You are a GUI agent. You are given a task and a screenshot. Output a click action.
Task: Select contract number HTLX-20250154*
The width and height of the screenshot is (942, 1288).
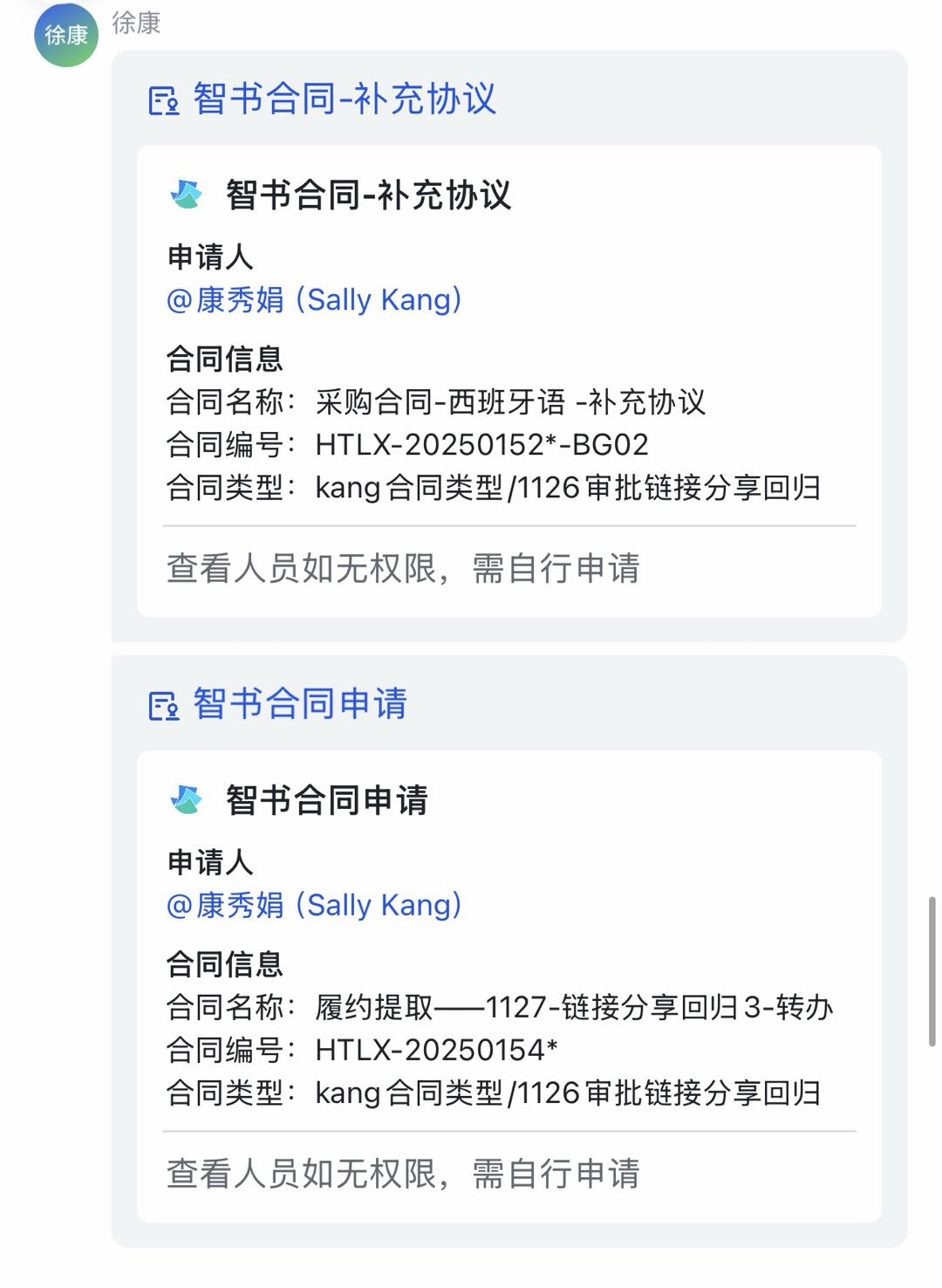coord(438,1049)
